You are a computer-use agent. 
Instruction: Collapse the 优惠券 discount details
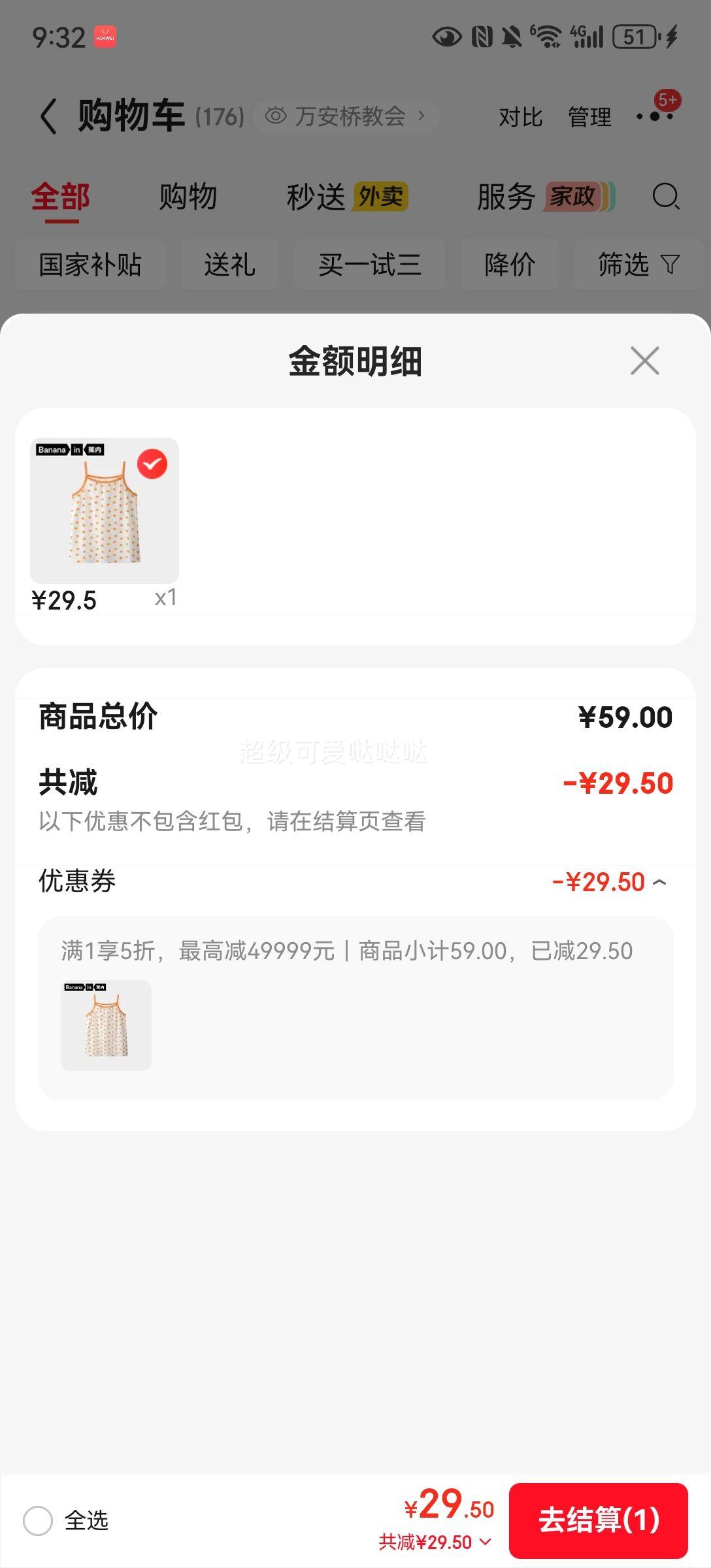[660, 883]
